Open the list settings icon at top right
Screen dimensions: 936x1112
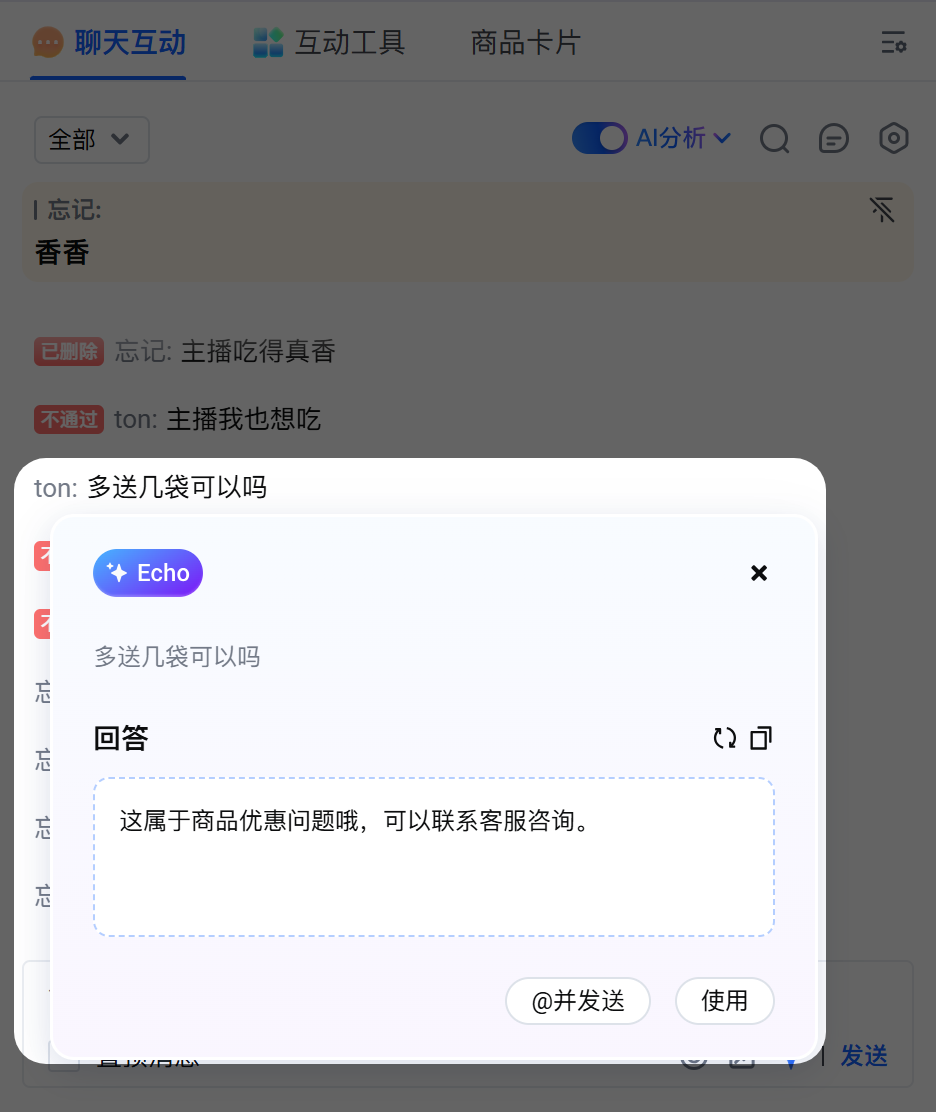[893, 43]
